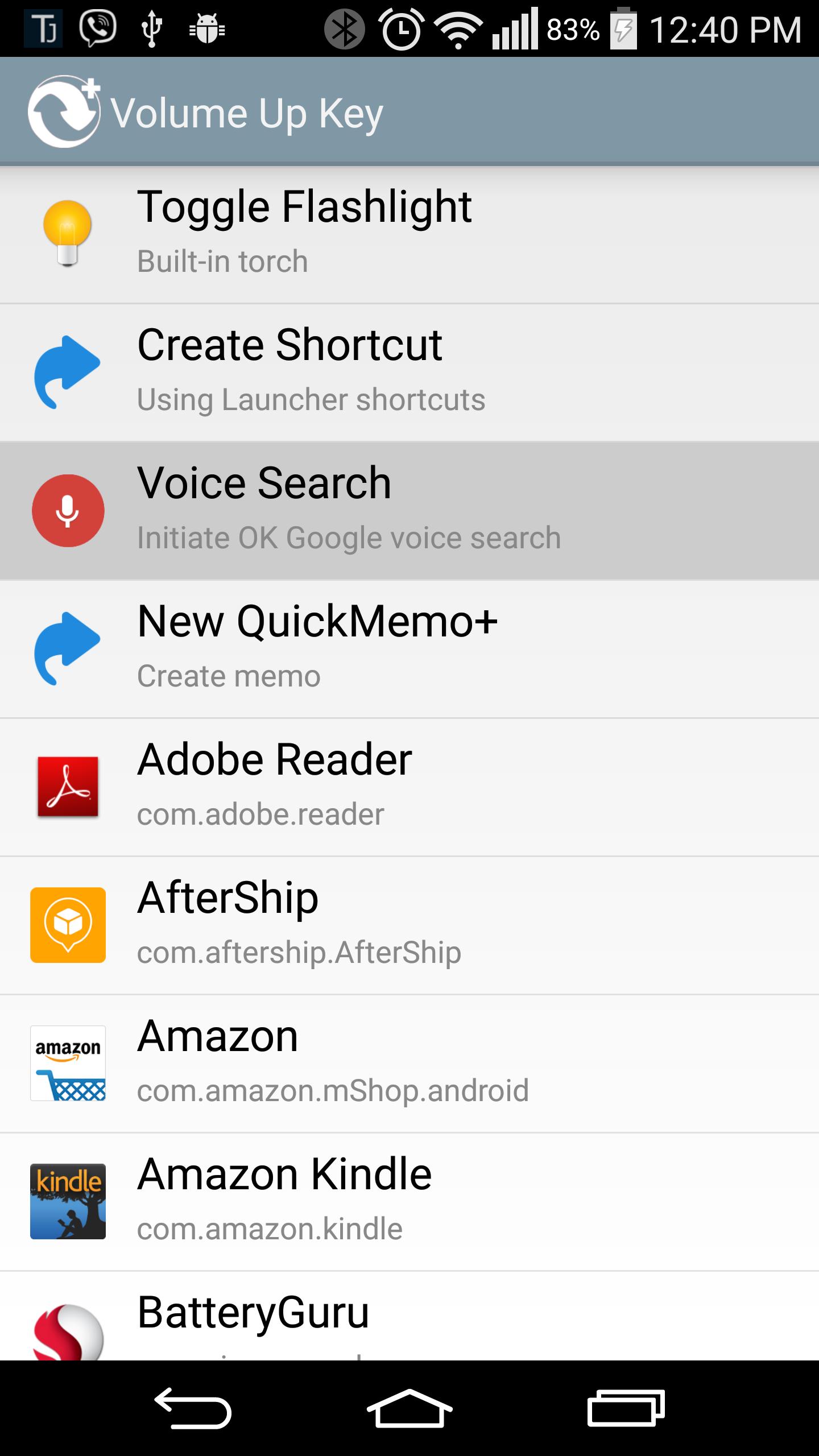Select Toggle Flashlight action

409,233
